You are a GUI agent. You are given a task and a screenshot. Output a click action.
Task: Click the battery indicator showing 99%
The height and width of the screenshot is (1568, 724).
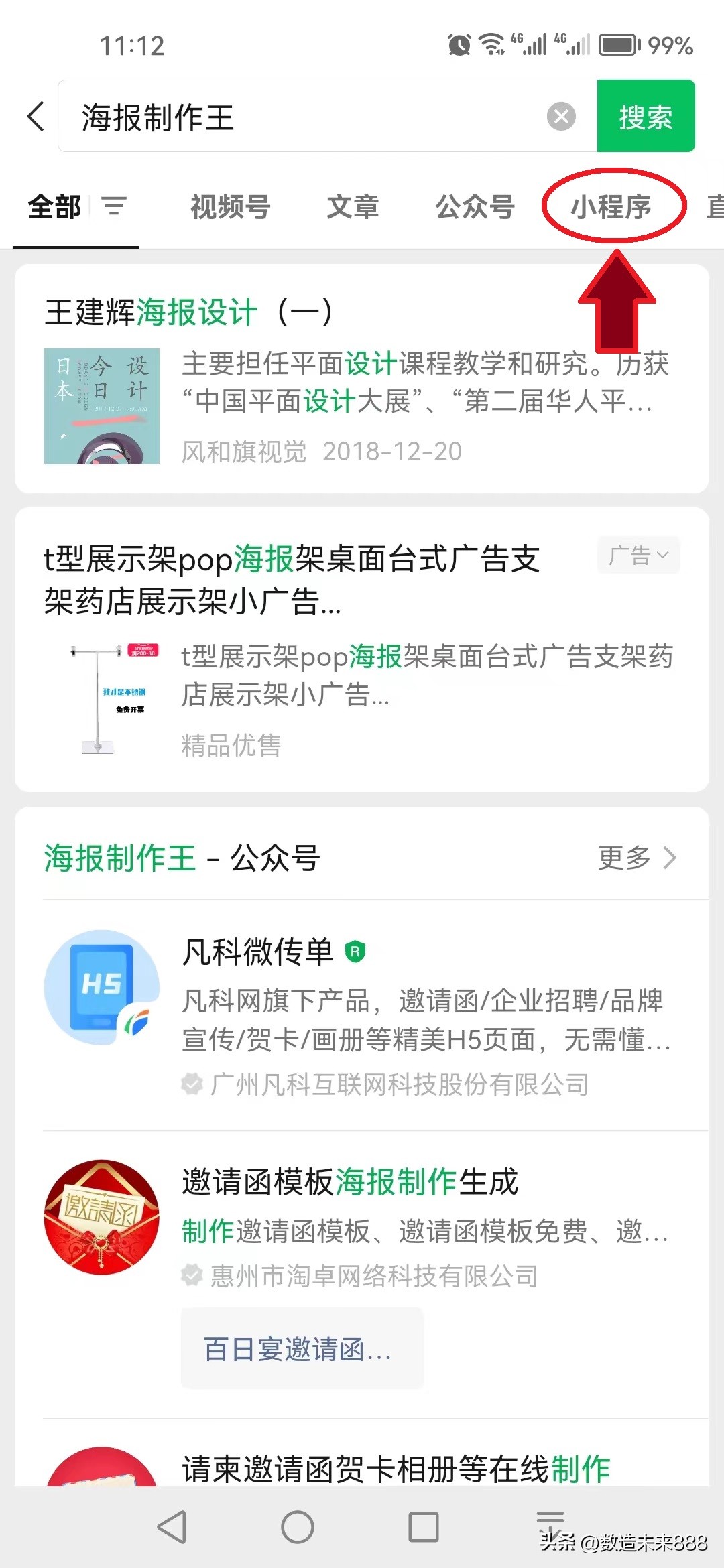(617, 45)
